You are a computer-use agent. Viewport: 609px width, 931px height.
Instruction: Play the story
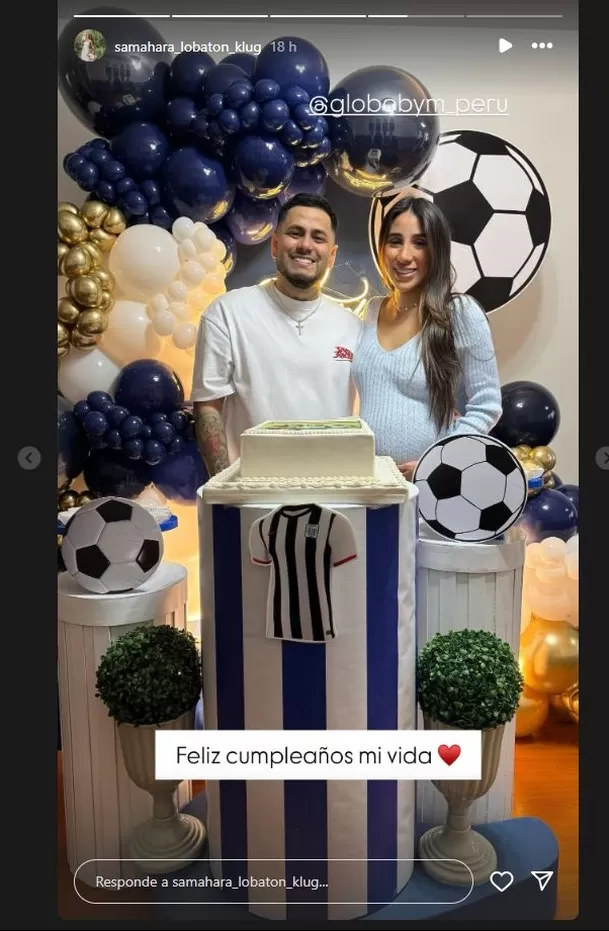[x=505, y=46]
